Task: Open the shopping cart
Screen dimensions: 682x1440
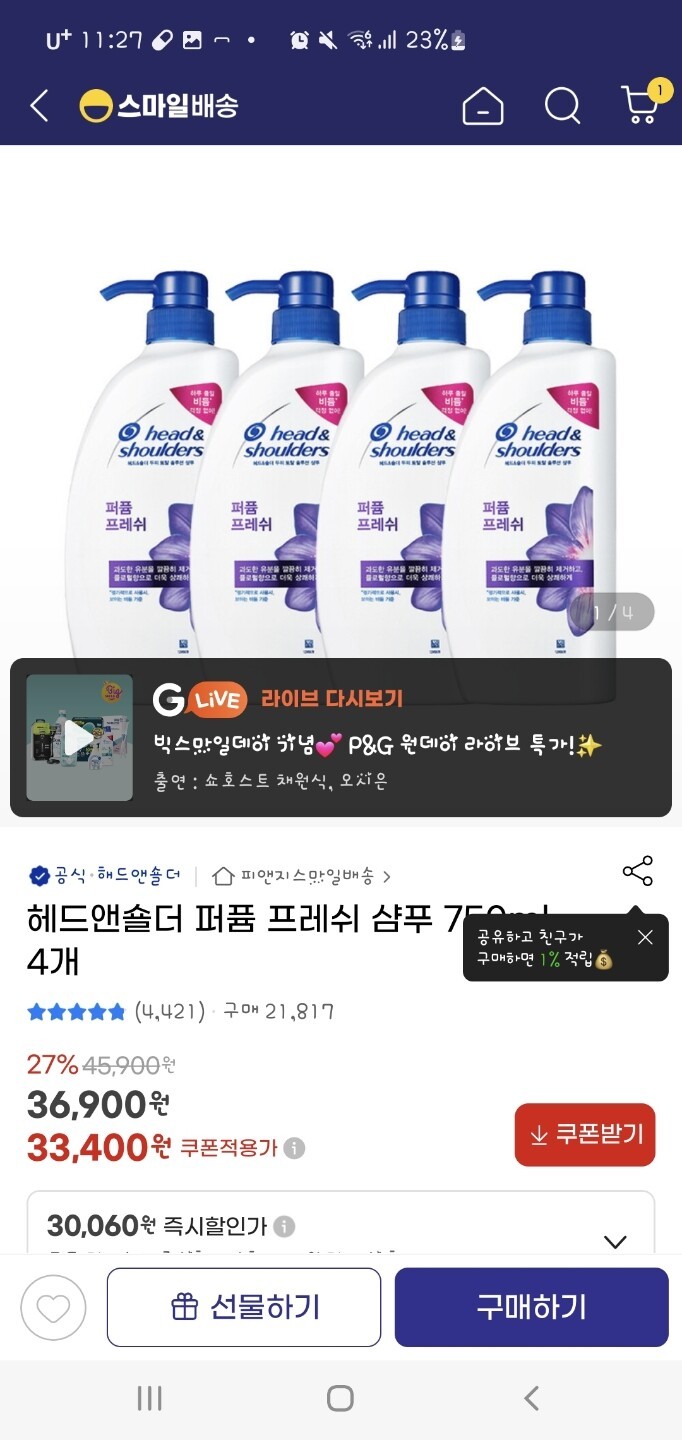Action: pos(640,104)
